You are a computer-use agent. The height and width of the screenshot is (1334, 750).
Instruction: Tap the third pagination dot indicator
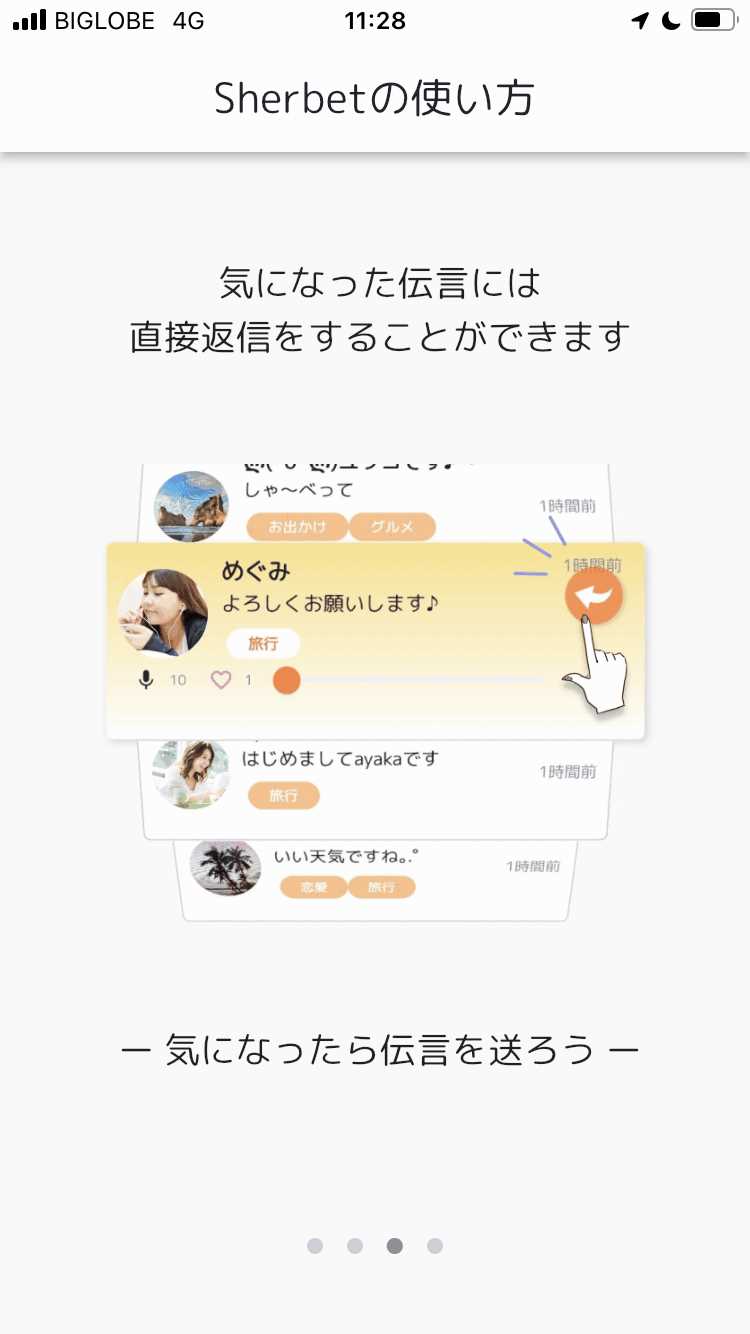coord(394,1245)
